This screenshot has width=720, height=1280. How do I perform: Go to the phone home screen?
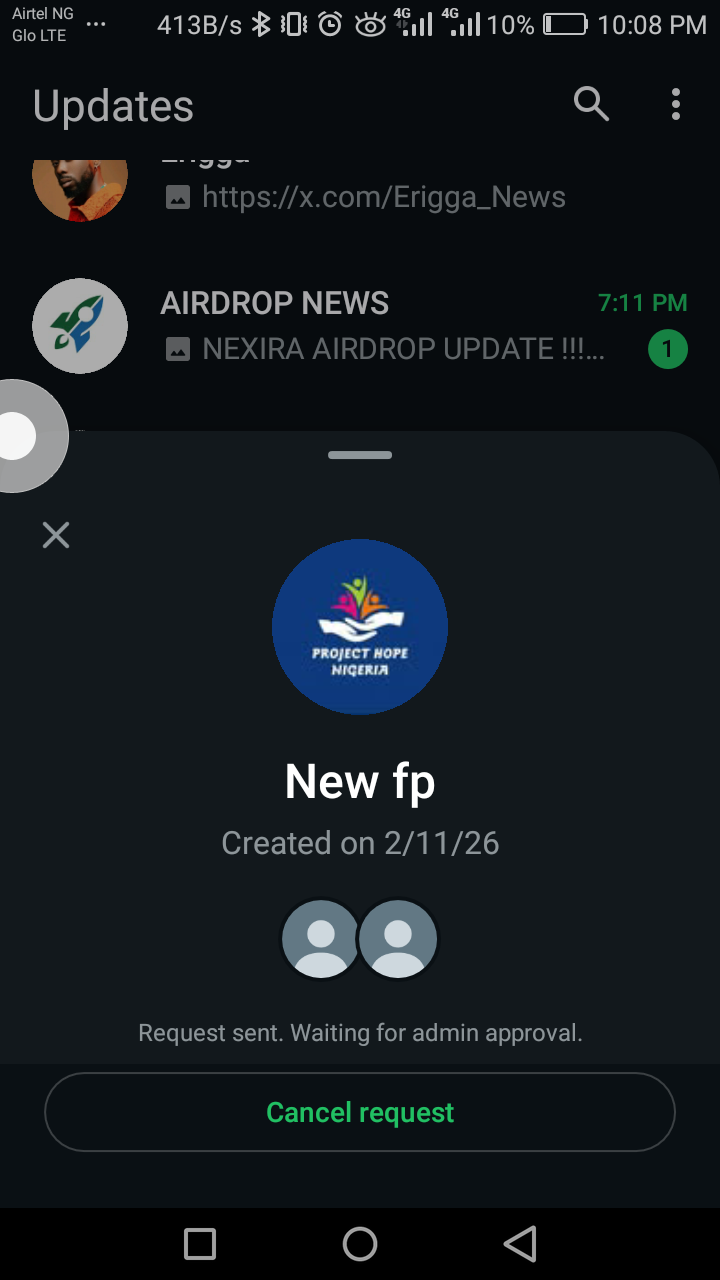360,1244
